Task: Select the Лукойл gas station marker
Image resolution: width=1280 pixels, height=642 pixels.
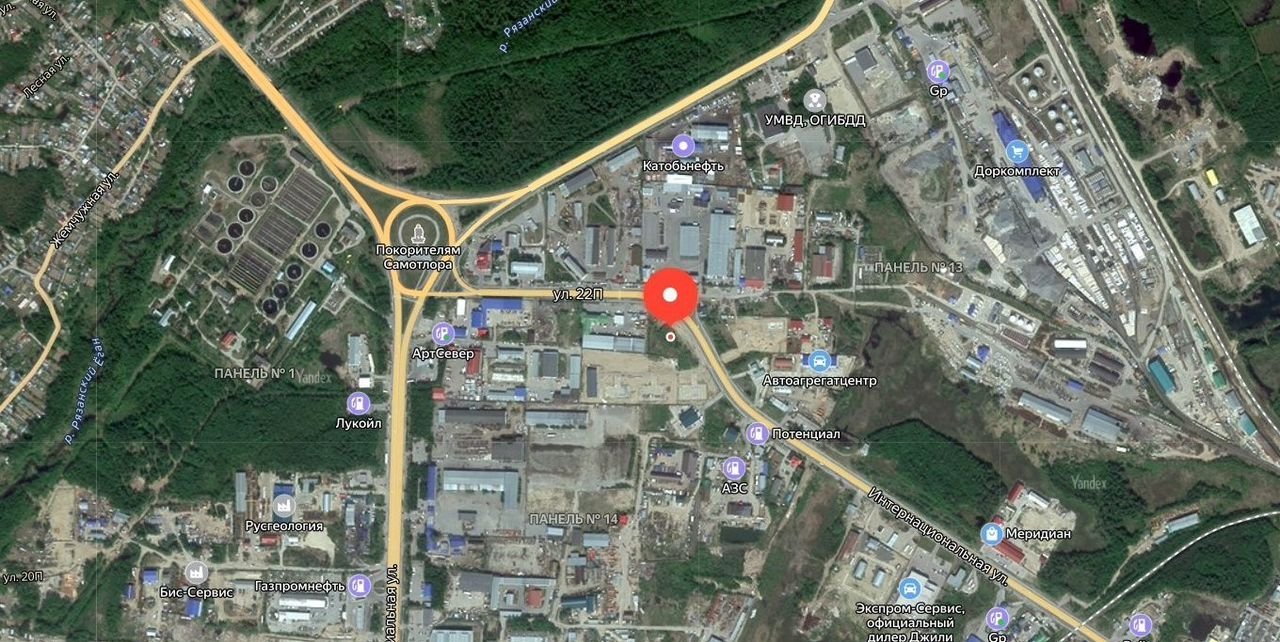Action: coord(358,403)
